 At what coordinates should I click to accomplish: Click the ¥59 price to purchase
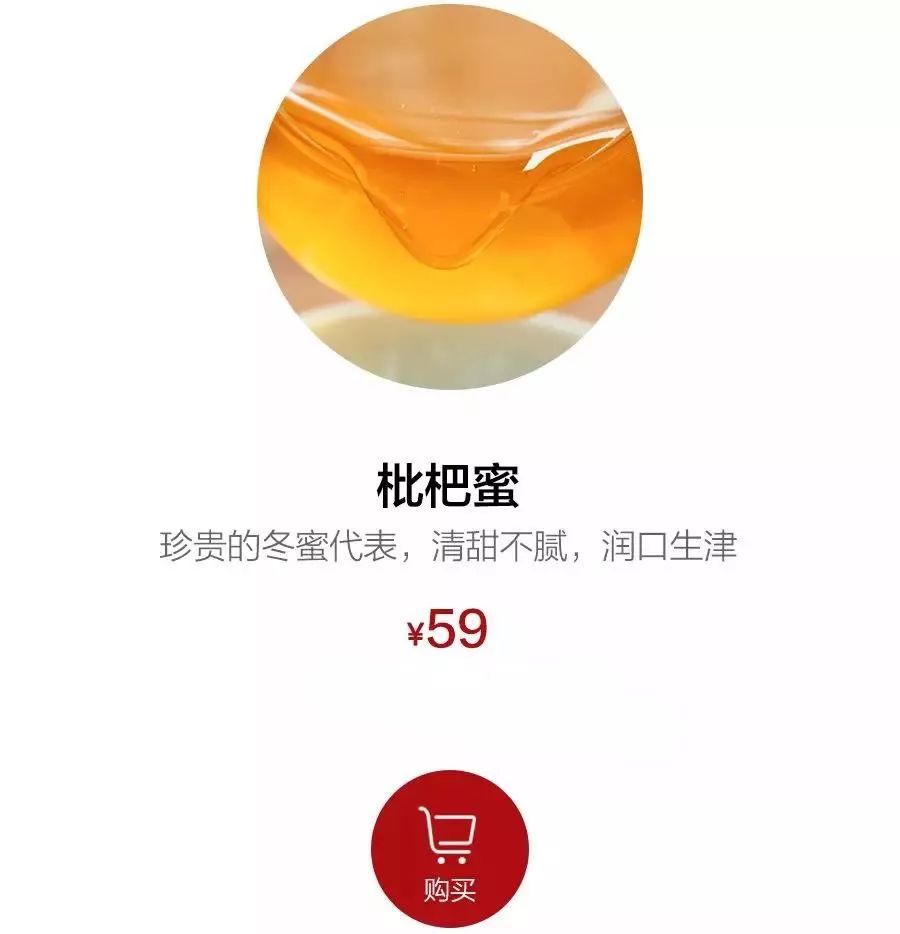[450, 627]
